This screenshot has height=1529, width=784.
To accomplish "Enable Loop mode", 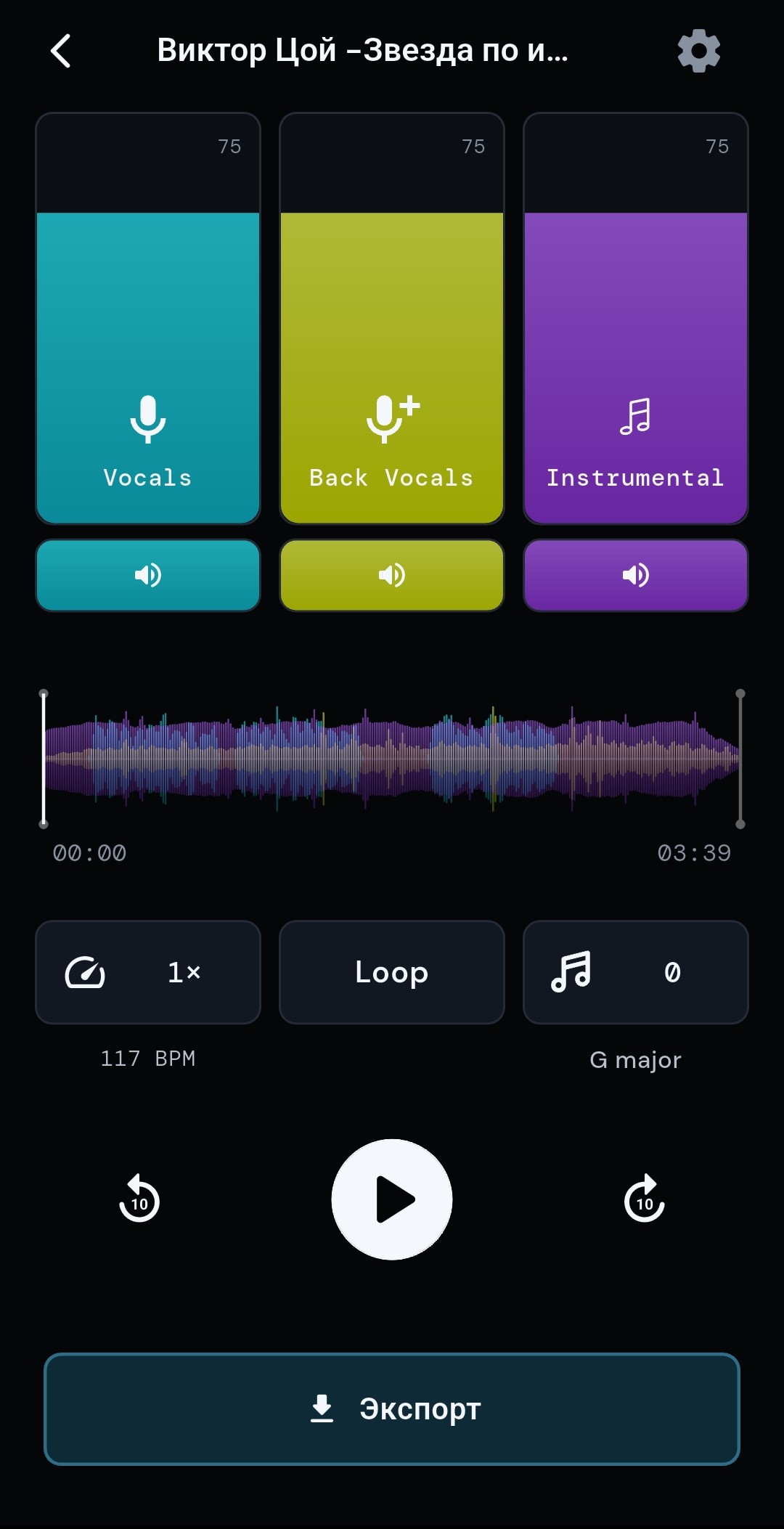I will point(392,972).
